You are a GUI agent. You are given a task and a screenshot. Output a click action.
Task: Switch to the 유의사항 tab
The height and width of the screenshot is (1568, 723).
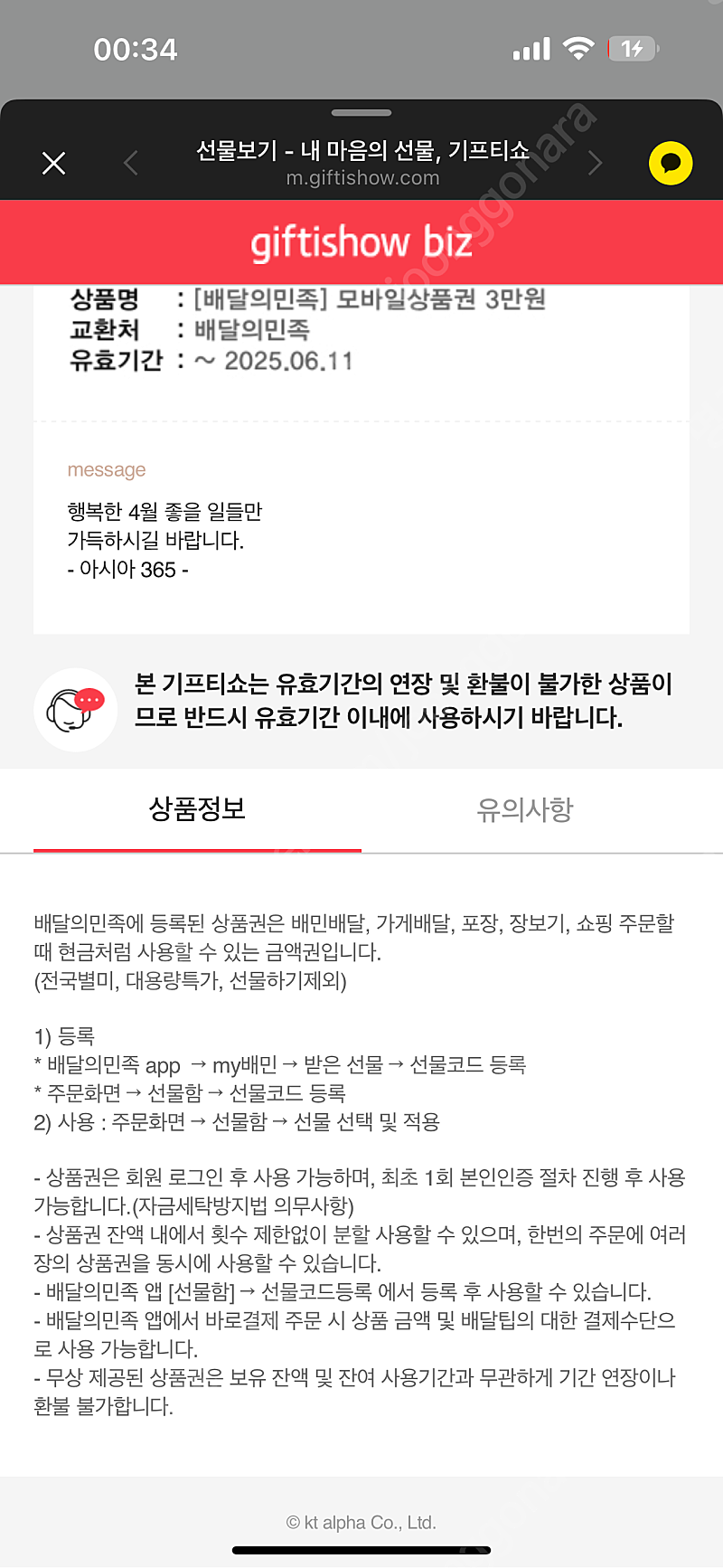[x=525, y=809]
